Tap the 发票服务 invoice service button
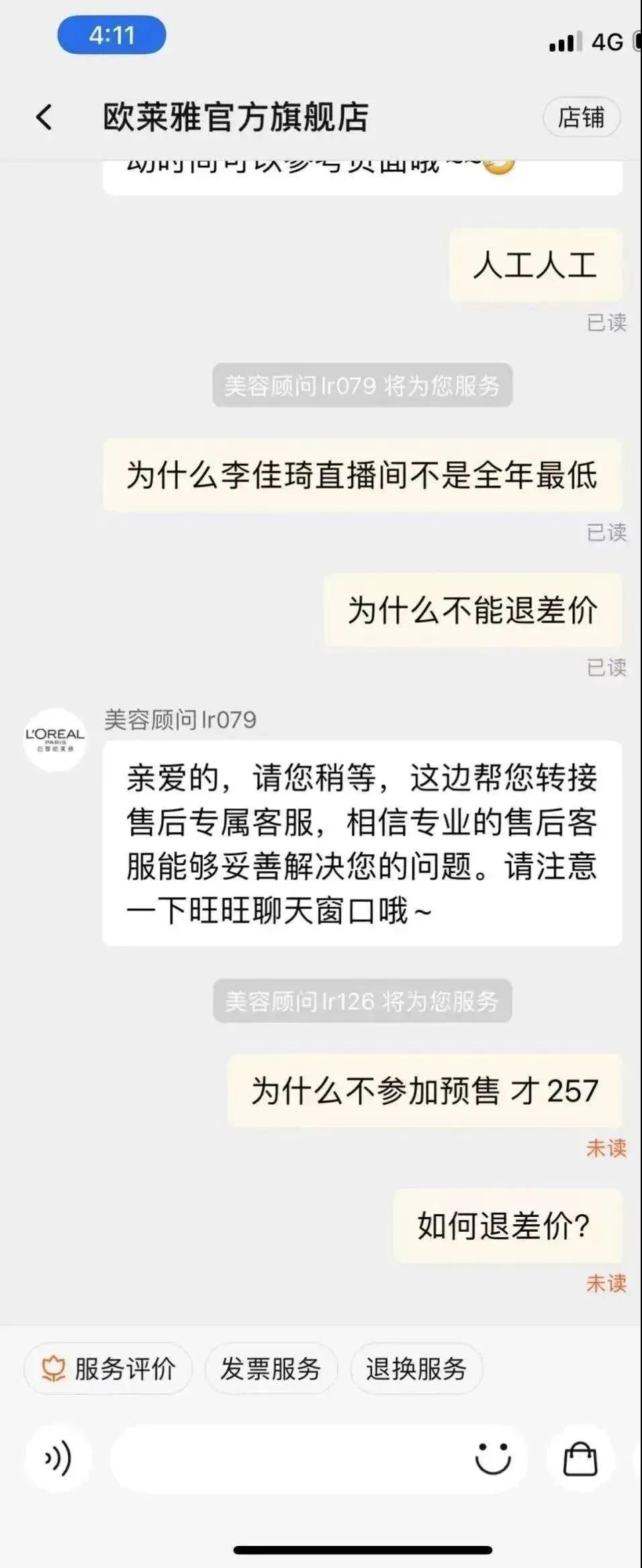The height and width of the screenshot is (1568, 642). coord(271,1369)
